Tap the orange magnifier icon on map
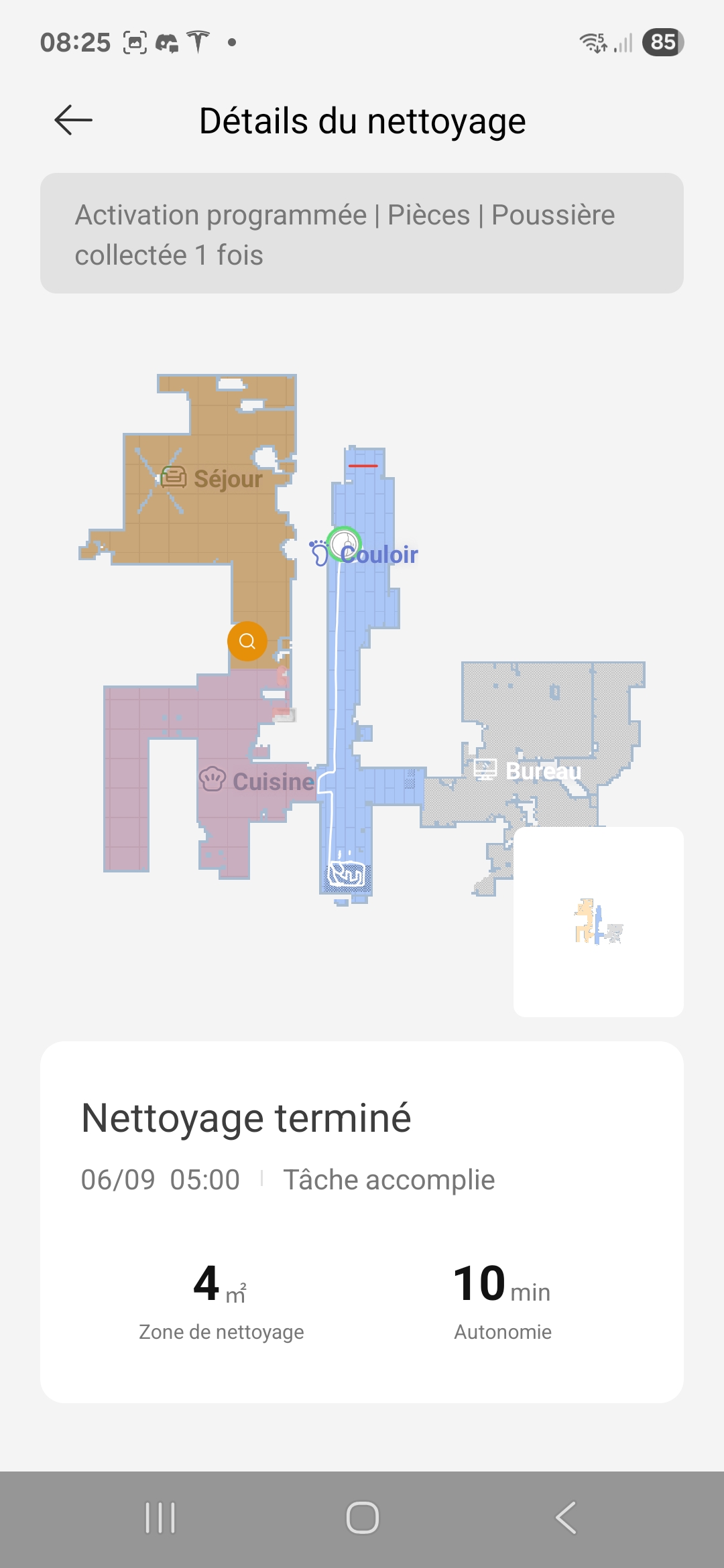This screenshot has height=1568, width=724. click(247, 641)
